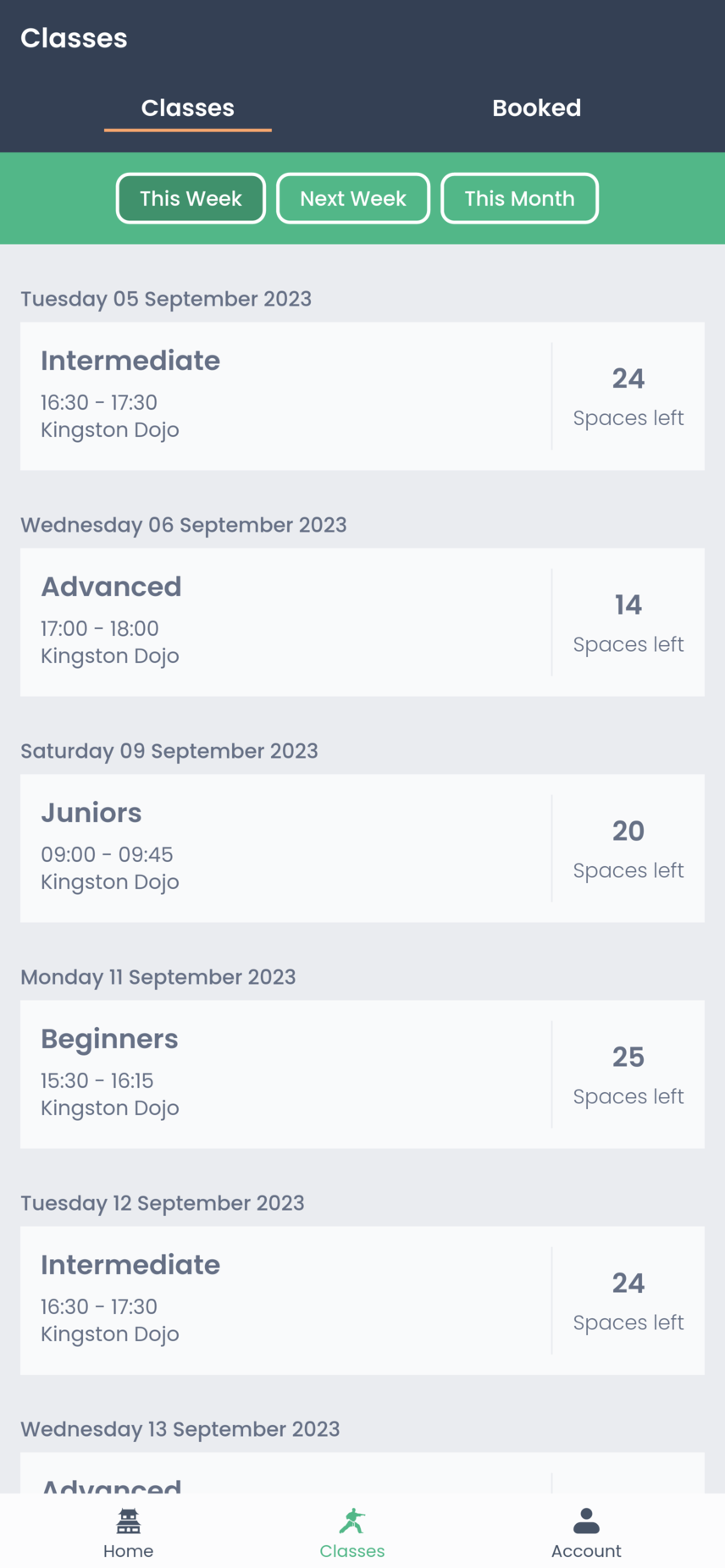
Task: Show This Month classes
Action: [519, 199]
